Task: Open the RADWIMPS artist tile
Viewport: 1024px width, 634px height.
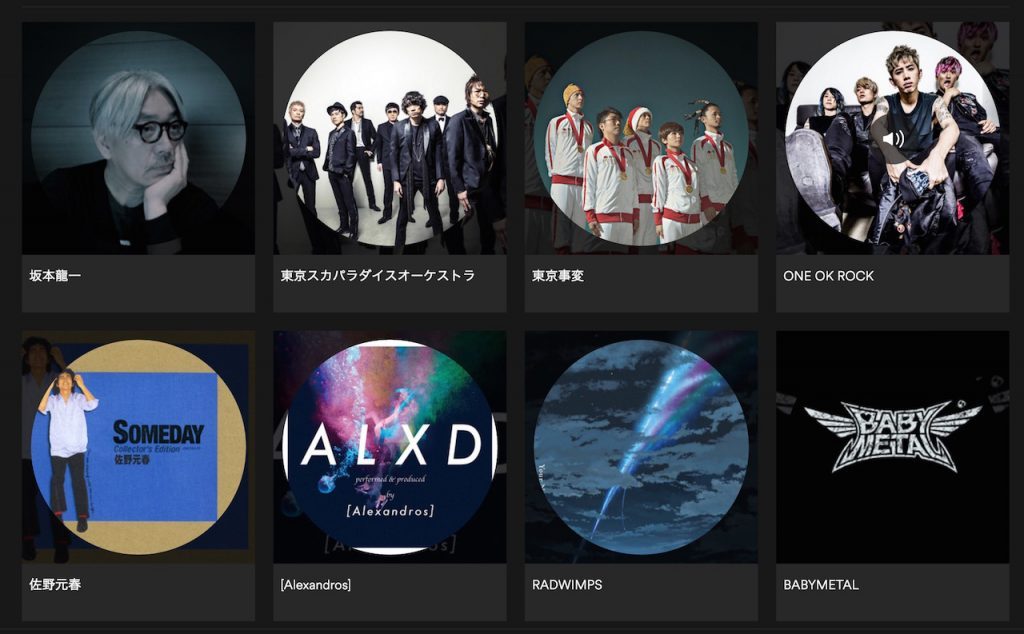Action: (641, 475)
